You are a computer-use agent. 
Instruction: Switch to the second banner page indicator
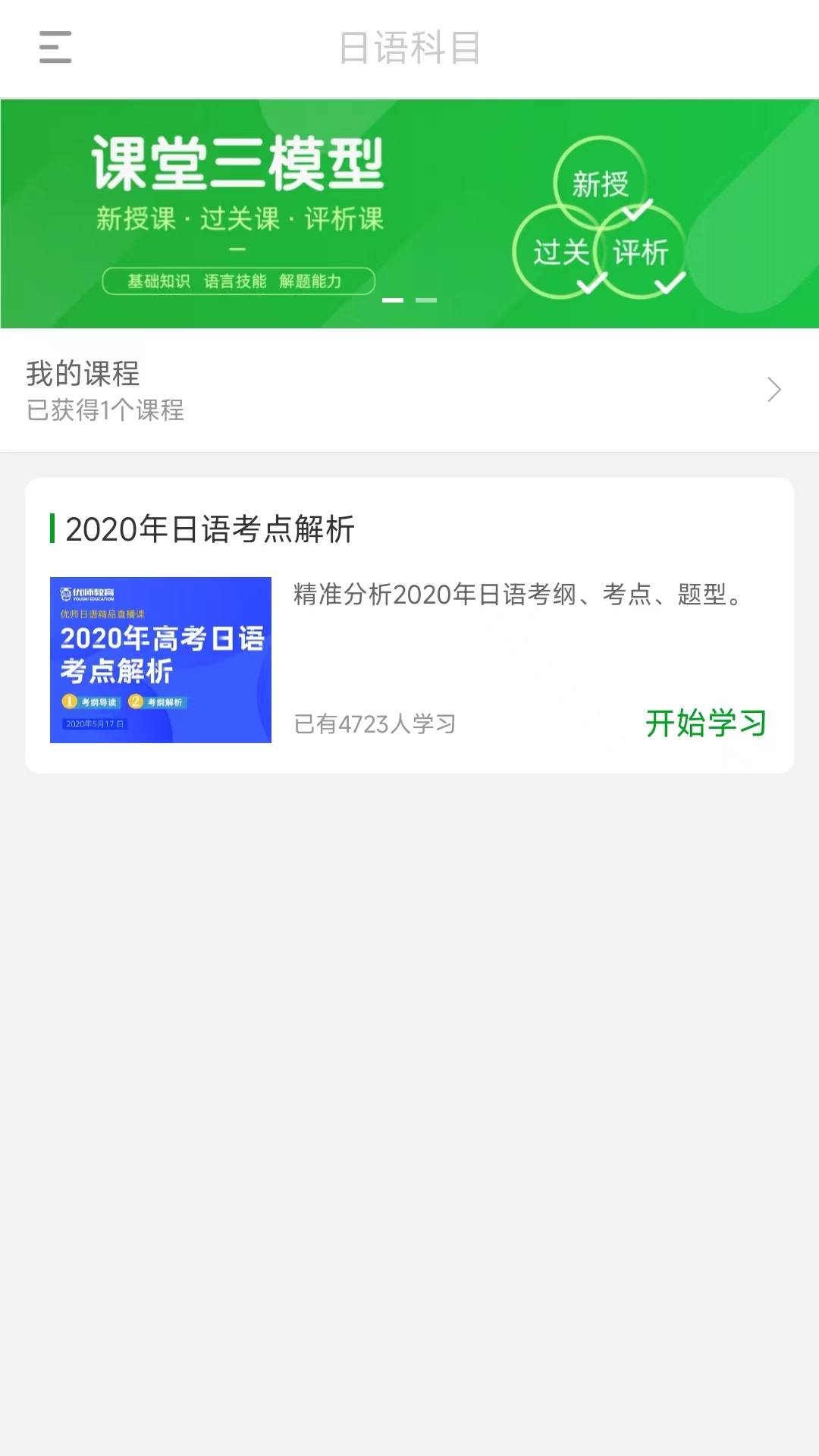coord(426,300)
